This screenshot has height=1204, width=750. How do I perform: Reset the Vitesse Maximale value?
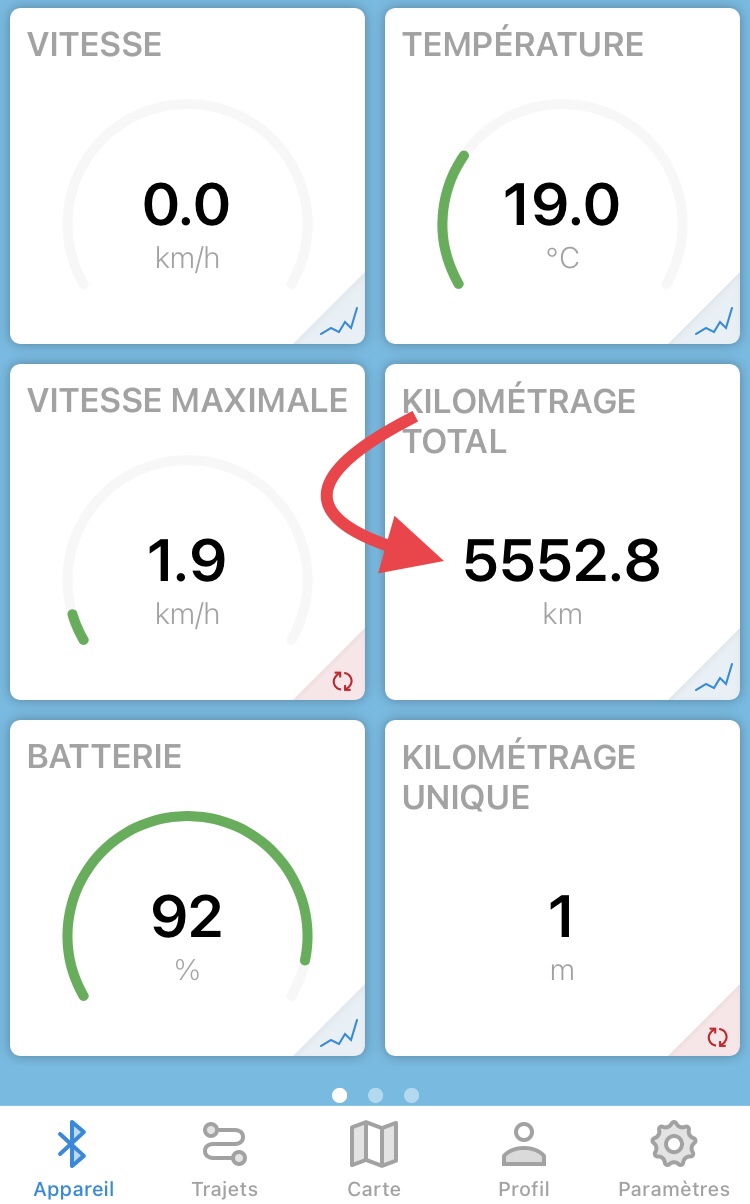342,680
